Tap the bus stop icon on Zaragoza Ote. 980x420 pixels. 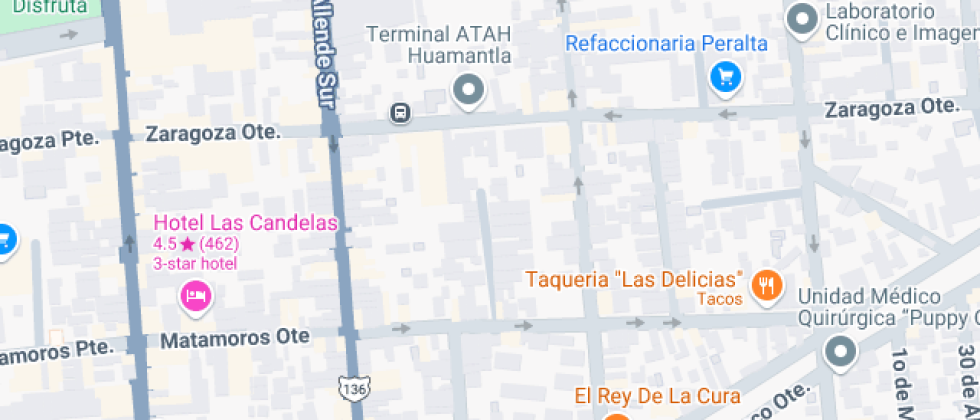point(400,112)
